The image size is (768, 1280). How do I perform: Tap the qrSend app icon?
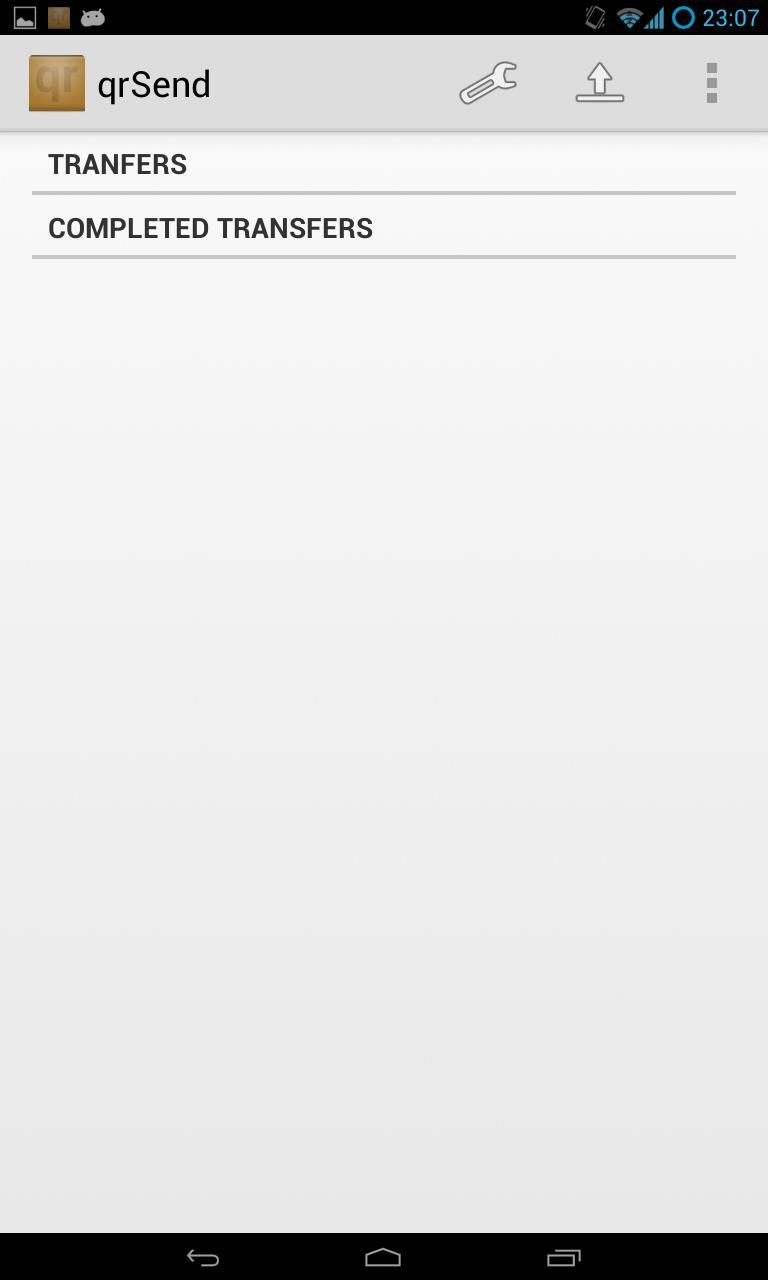[57, 84]
